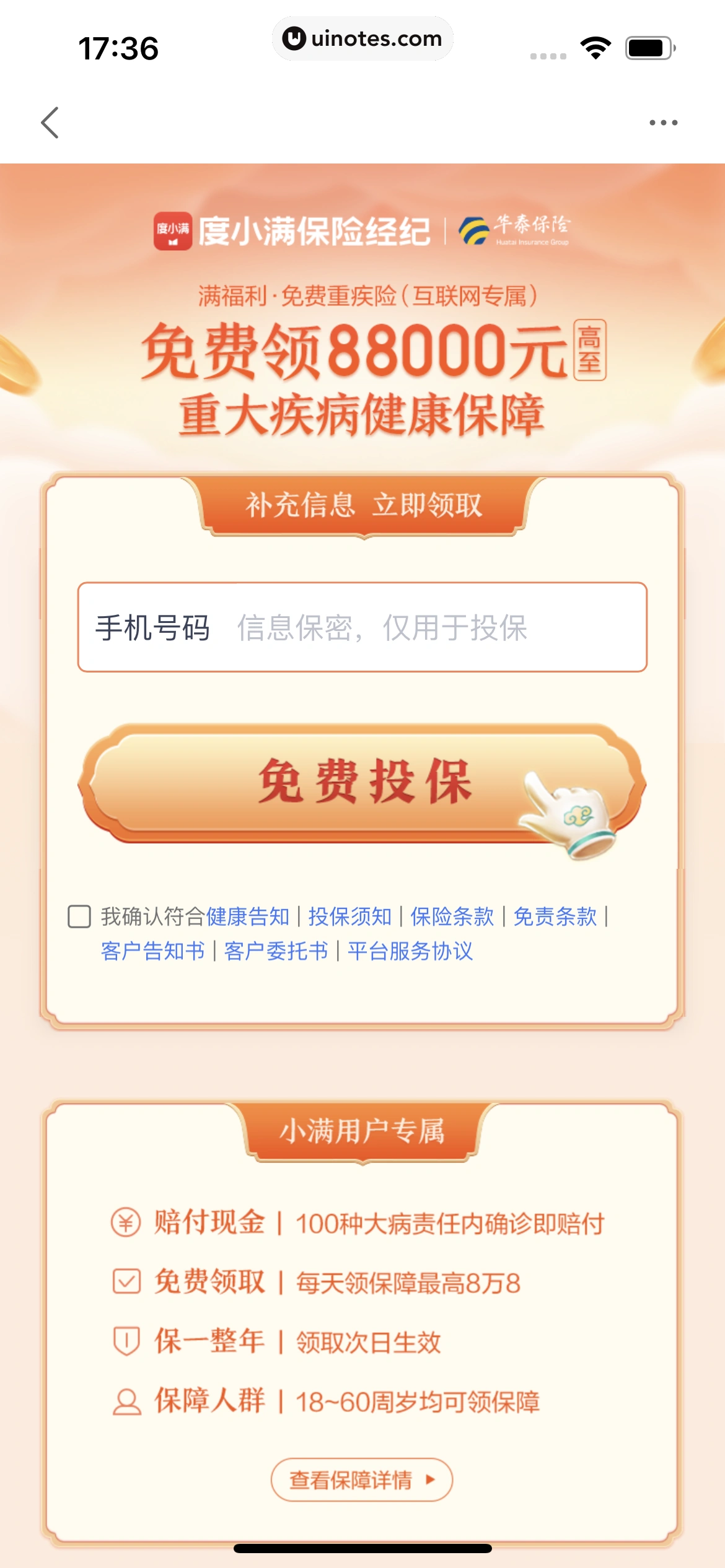Tap the pointing hand cursor graphic
725x1568 pixels.
(571, 817)
